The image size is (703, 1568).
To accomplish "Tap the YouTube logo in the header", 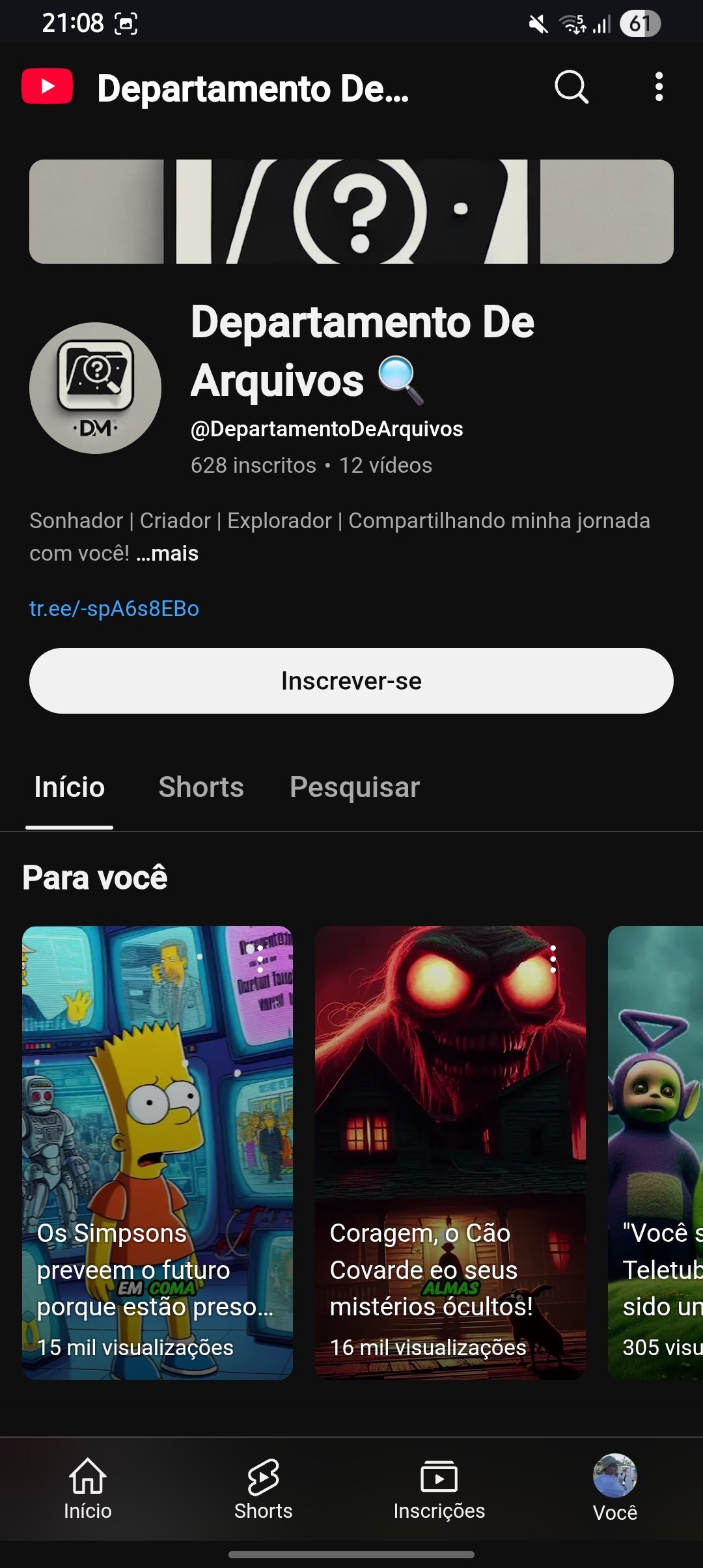I will pos(47,87).
